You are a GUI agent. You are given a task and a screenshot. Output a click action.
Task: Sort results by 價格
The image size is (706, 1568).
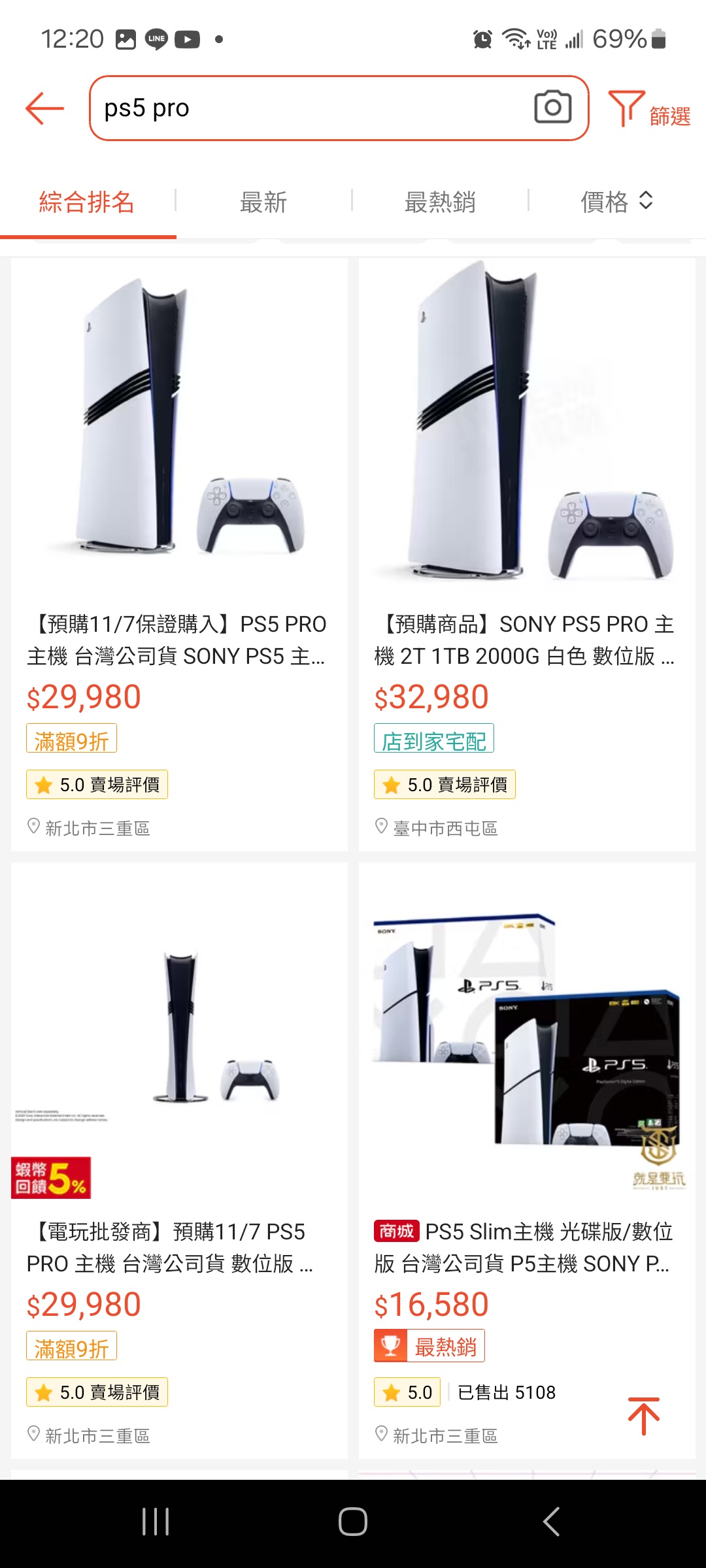pyautogui.click(x=616, y=202)
